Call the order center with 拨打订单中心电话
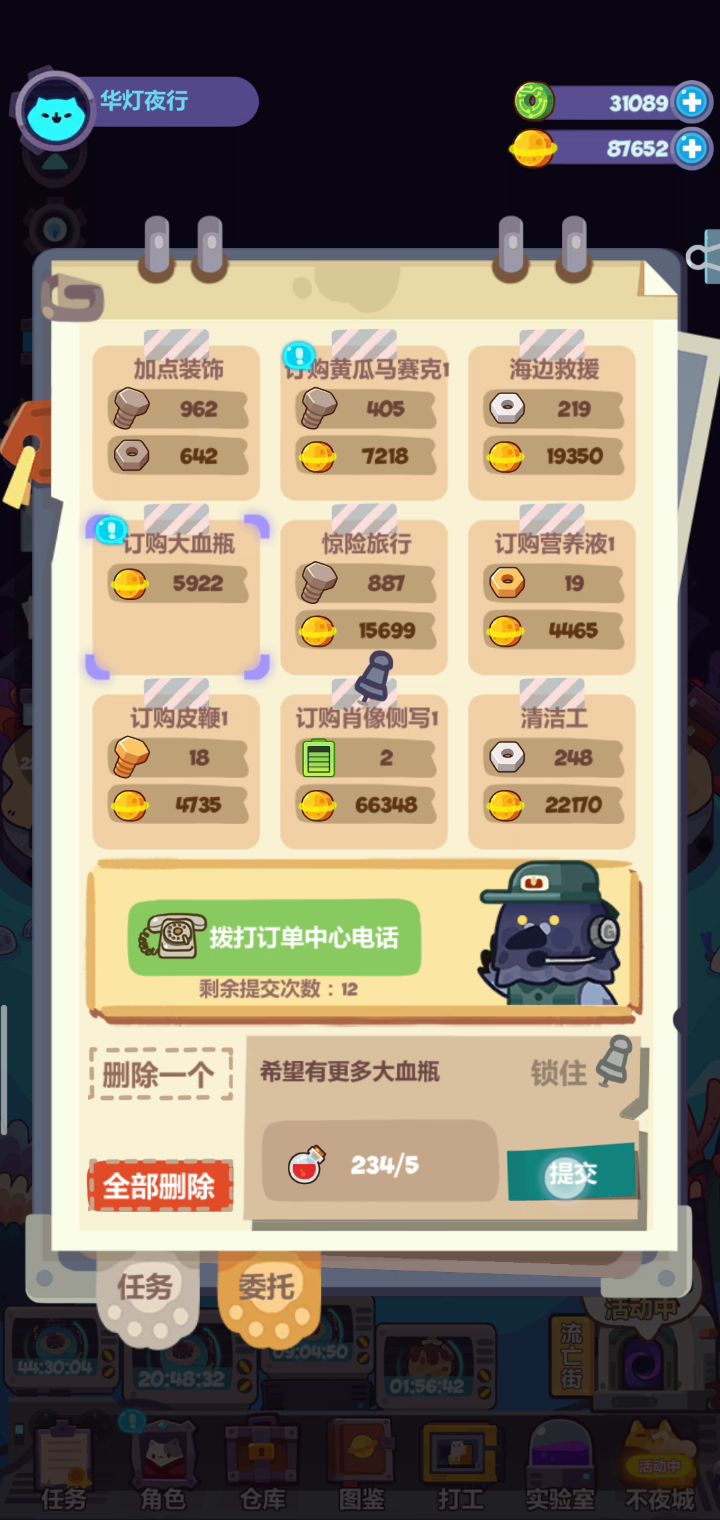 [274, 938]
